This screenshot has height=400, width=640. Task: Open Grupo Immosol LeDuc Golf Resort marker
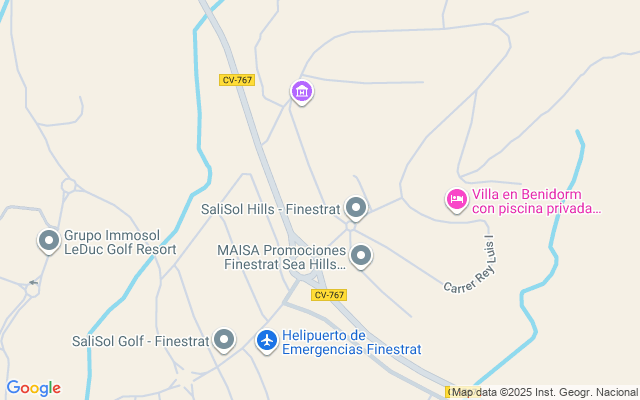[x=48, y=241]
